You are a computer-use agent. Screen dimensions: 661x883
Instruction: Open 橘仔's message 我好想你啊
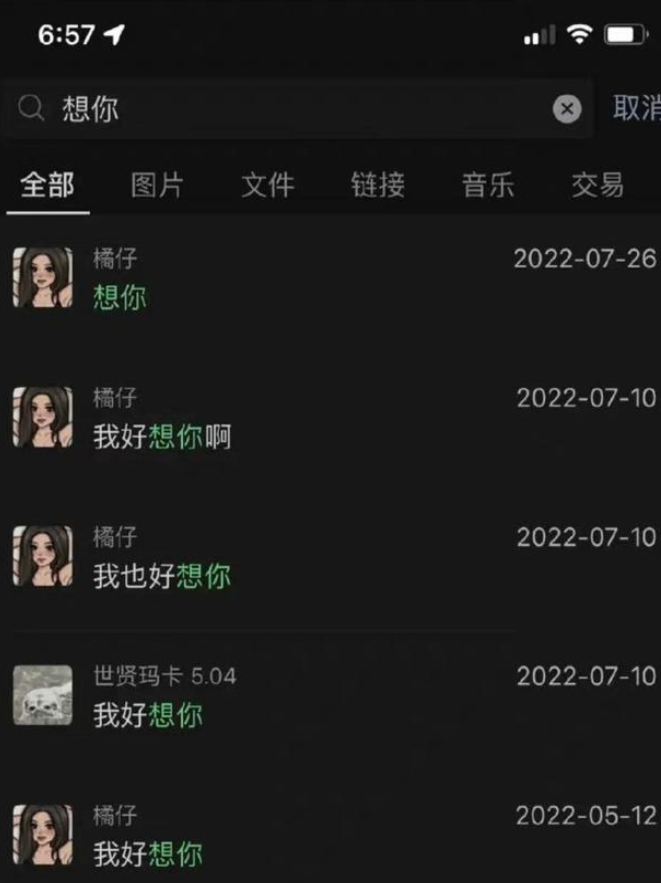coord(330,418)
